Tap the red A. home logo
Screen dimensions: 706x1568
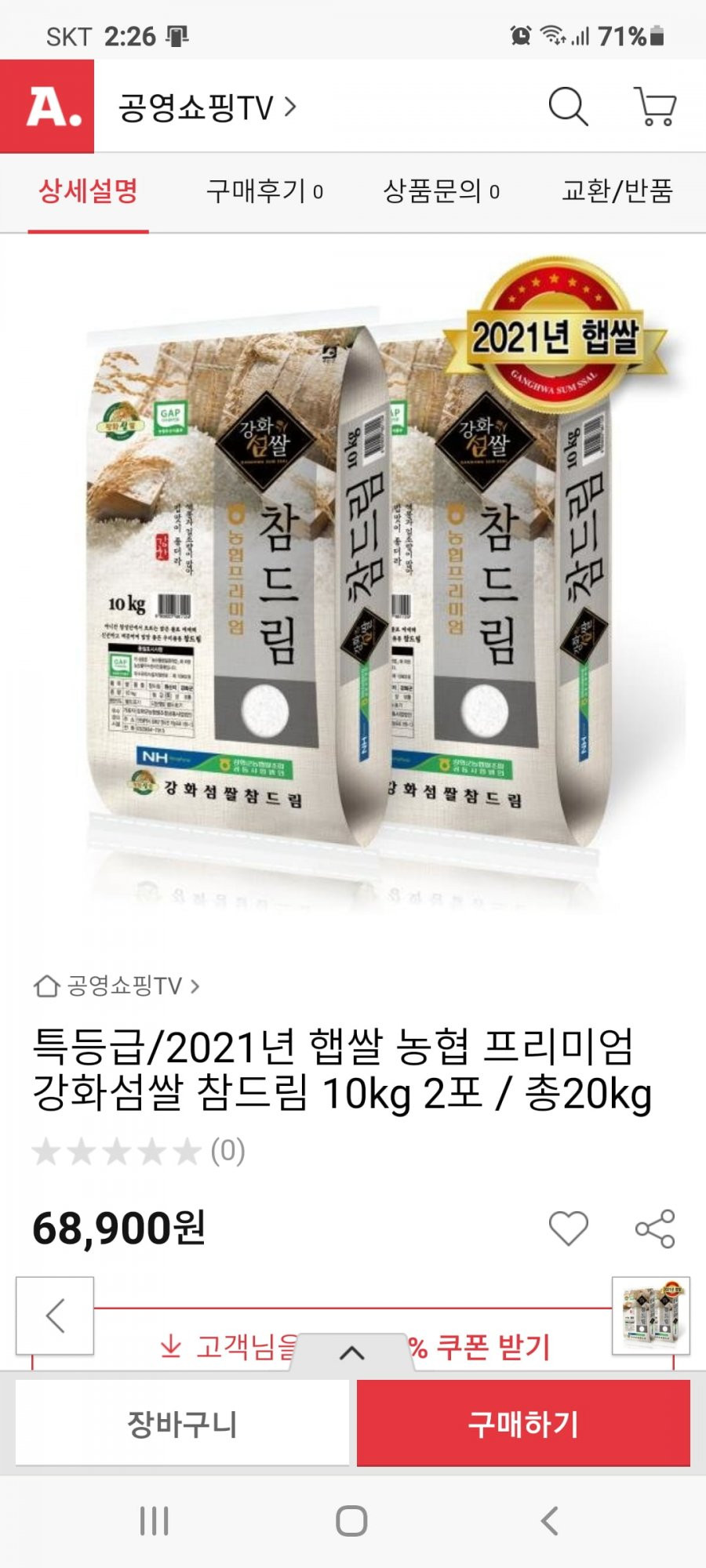[47, 106]
